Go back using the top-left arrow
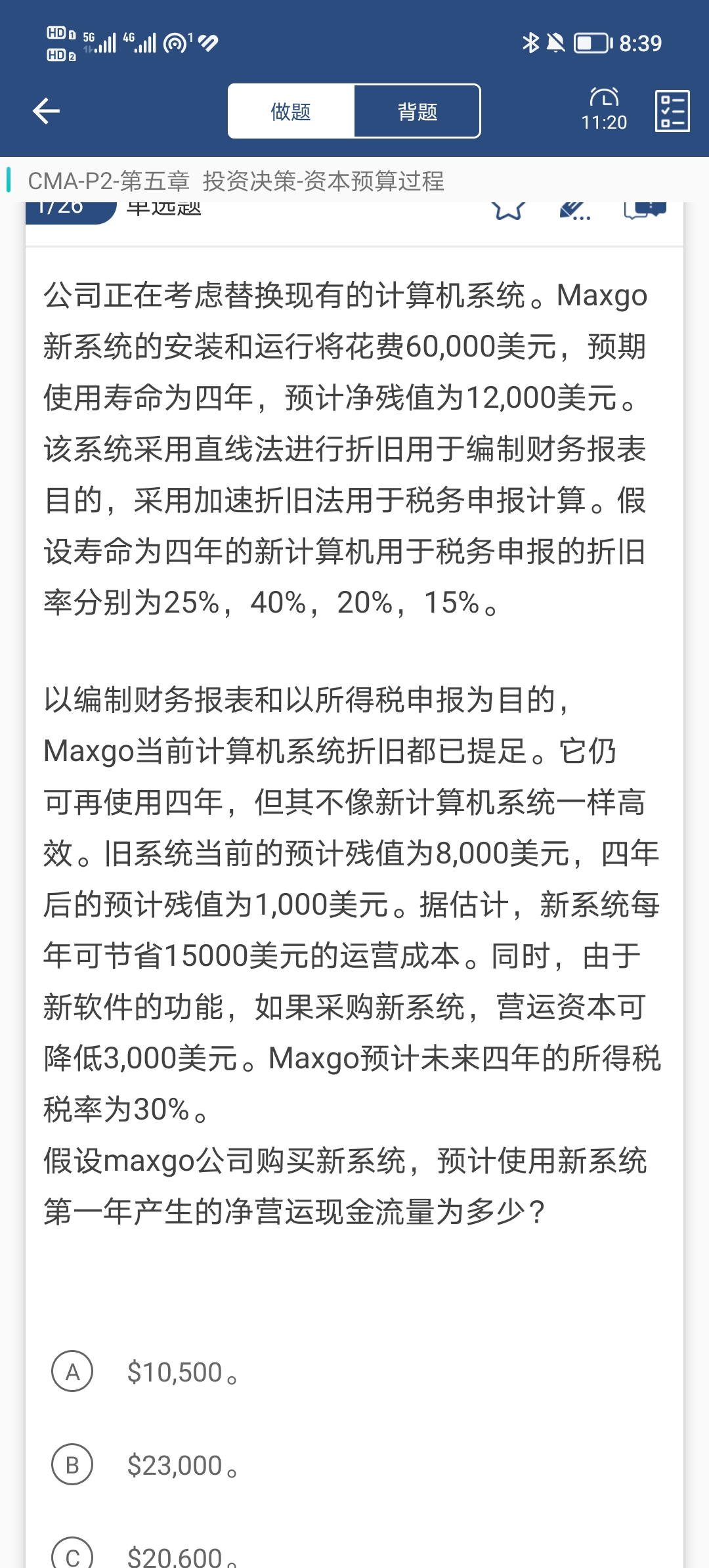 [46, 111]
